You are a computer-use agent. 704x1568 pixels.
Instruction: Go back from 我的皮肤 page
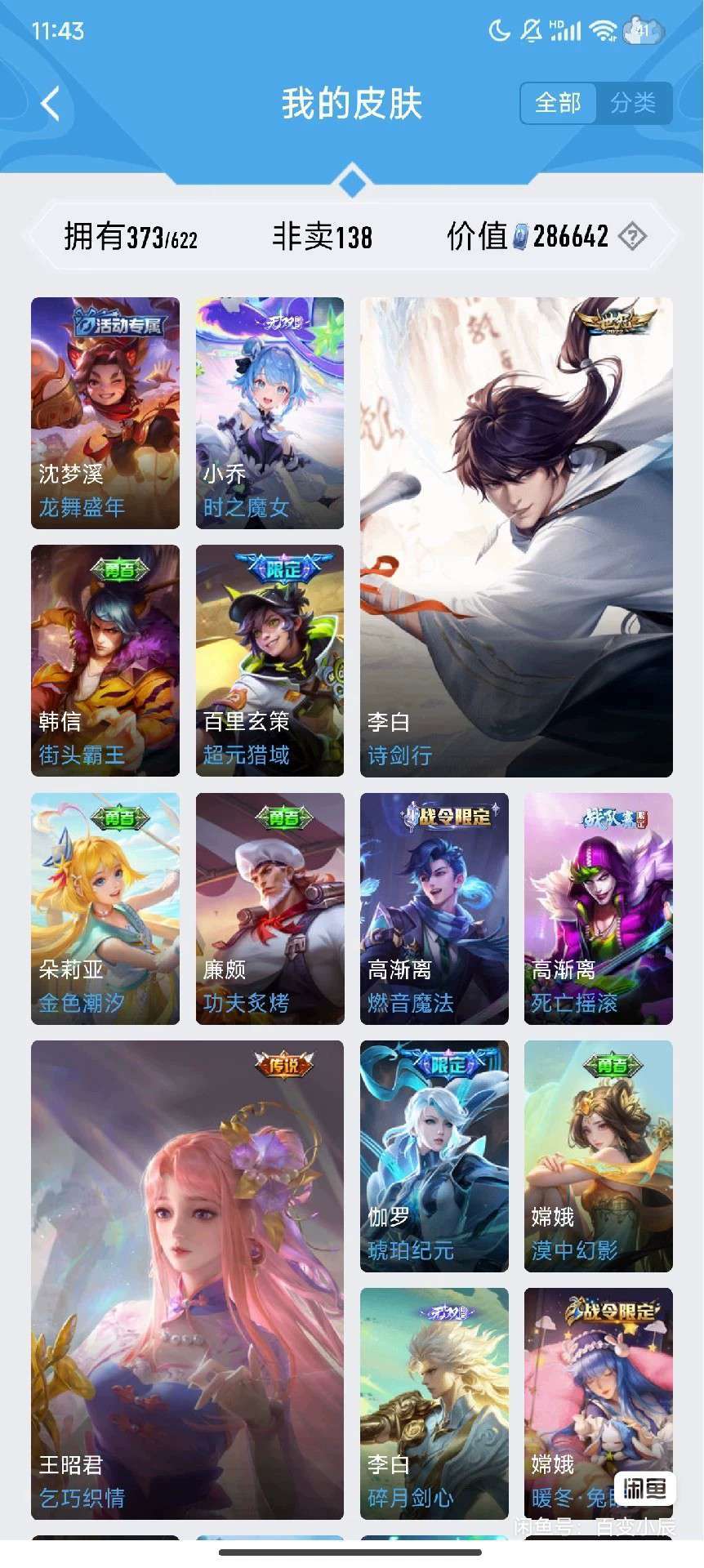51,104
